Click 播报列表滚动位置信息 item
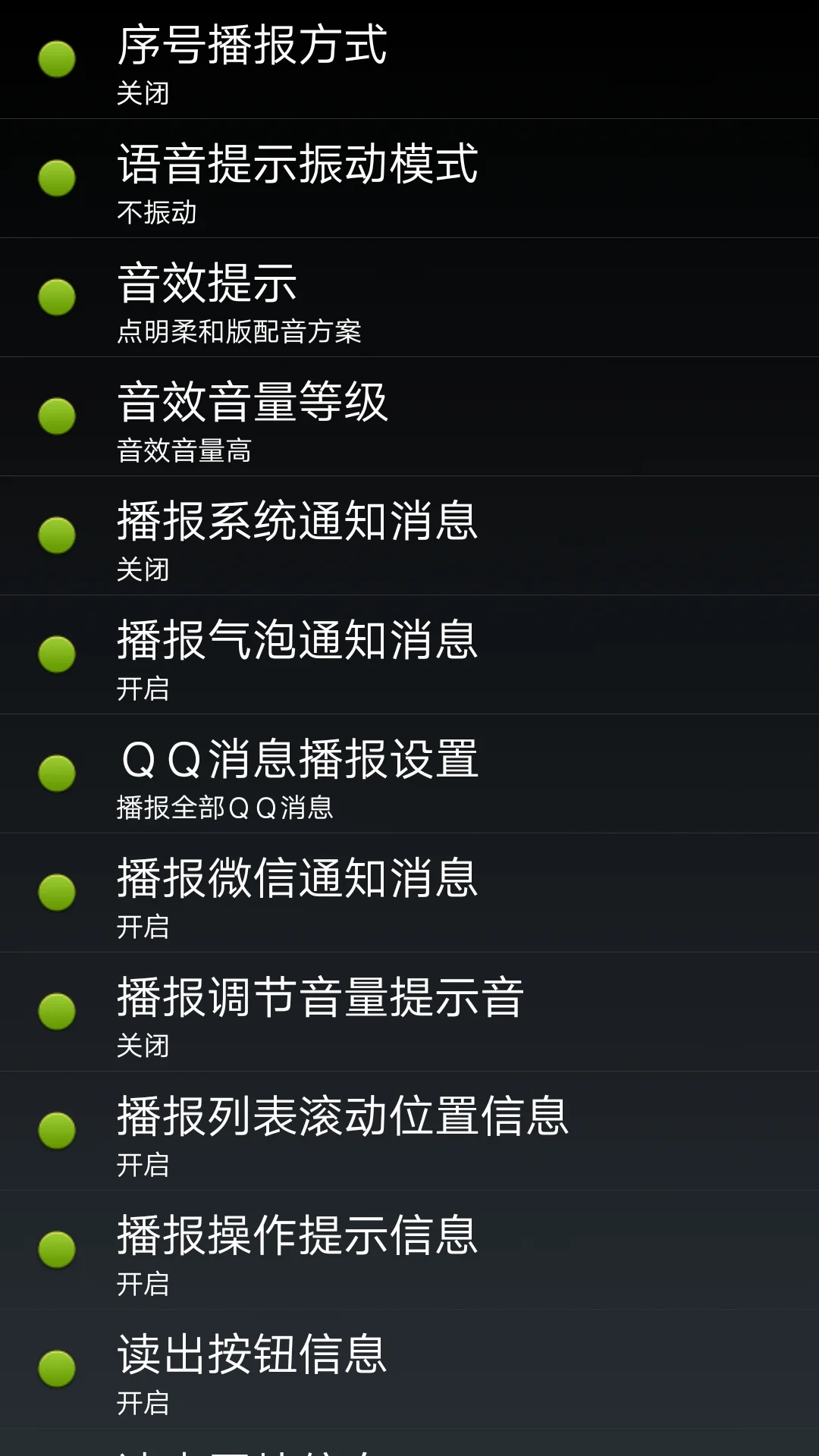This screenshot has width=819, height=1456. (x=409, y=1131)
